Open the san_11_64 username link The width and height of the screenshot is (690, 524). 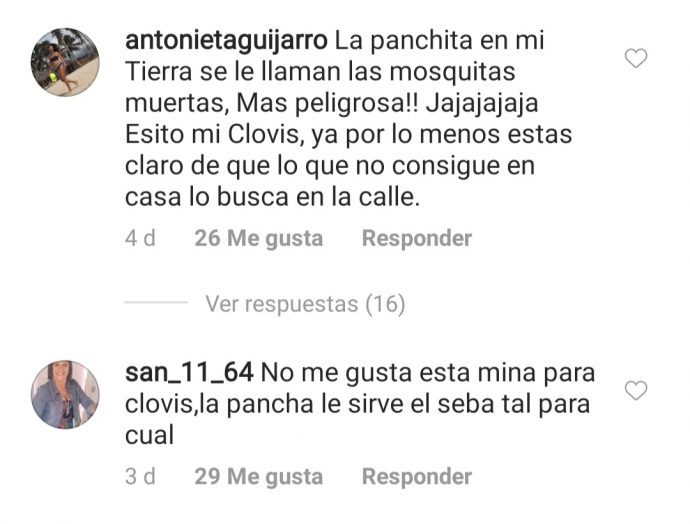pos(189,373)
